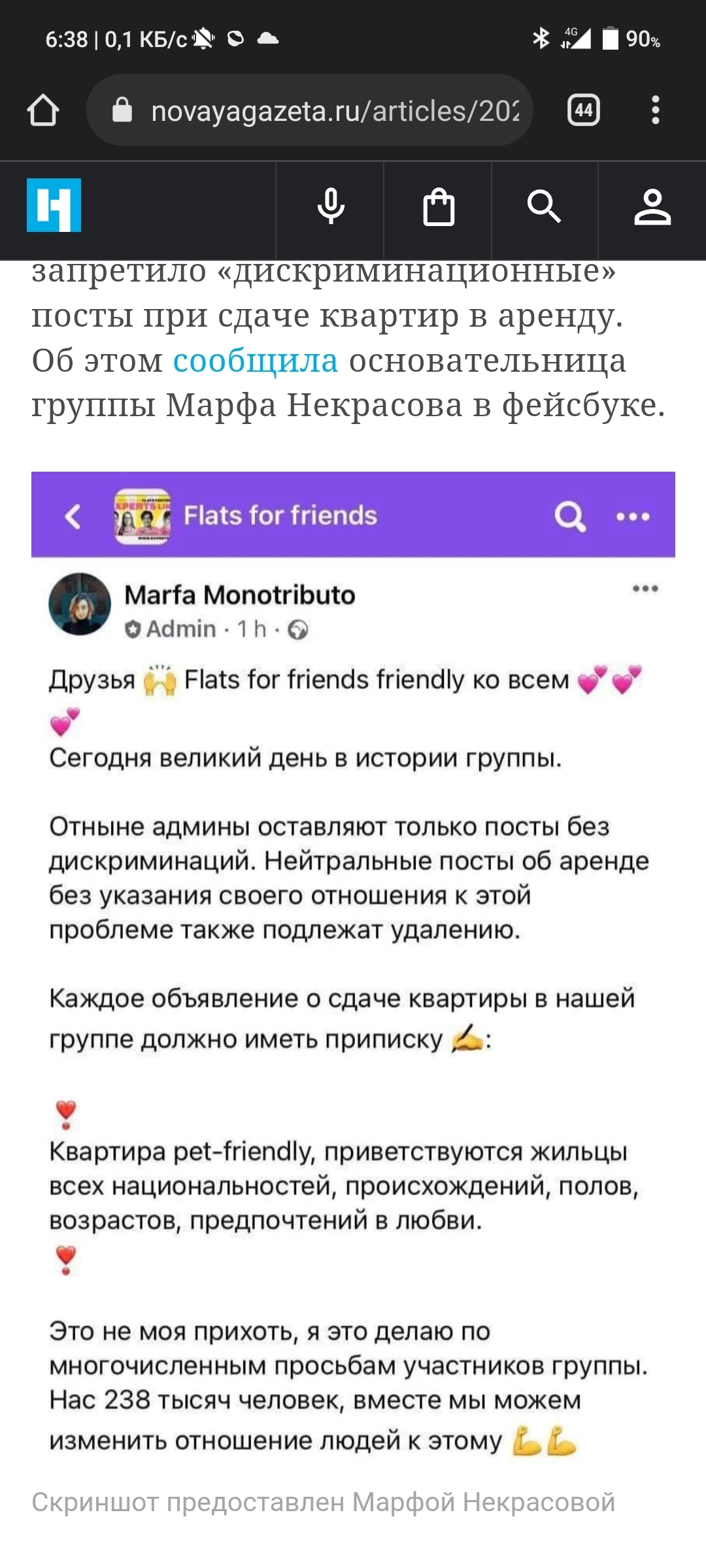Follow the «сообщила» link

click(x=256, y=361)
